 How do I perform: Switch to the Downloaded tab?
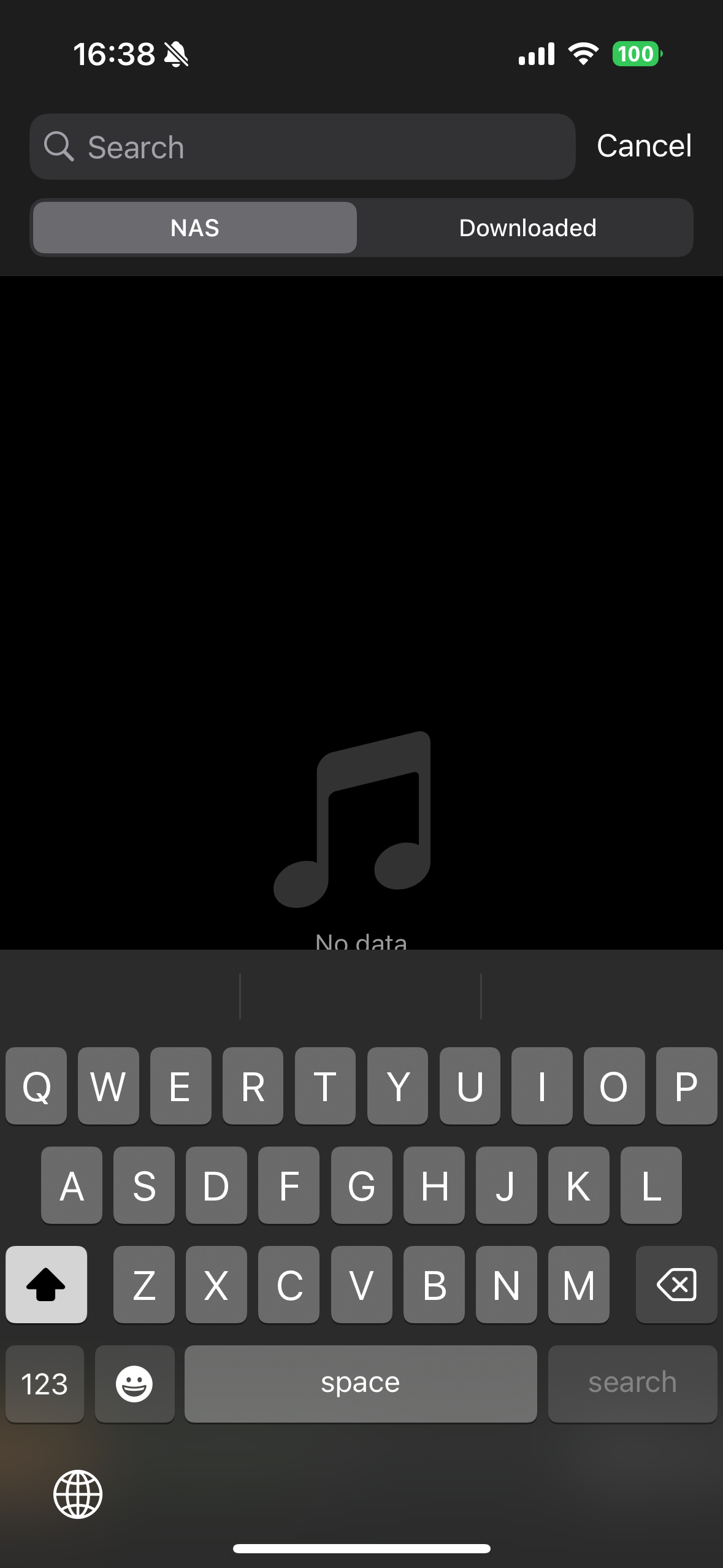click(x=527, y=228)
